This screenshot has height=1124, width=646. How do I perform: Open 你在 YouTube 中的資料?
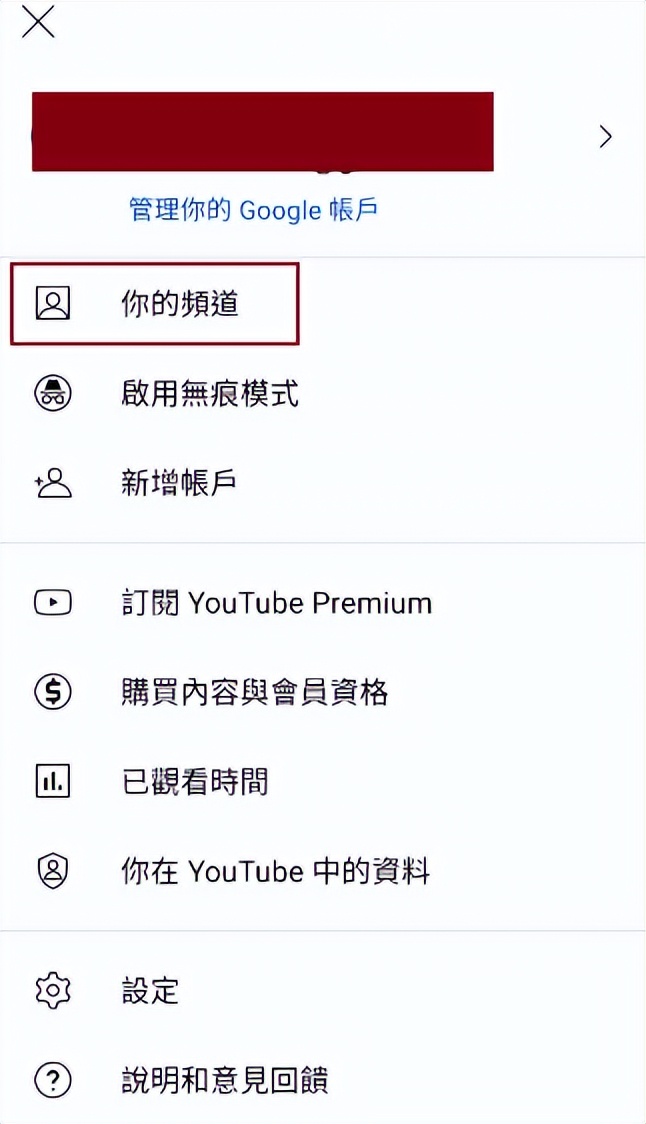(323, 870)
